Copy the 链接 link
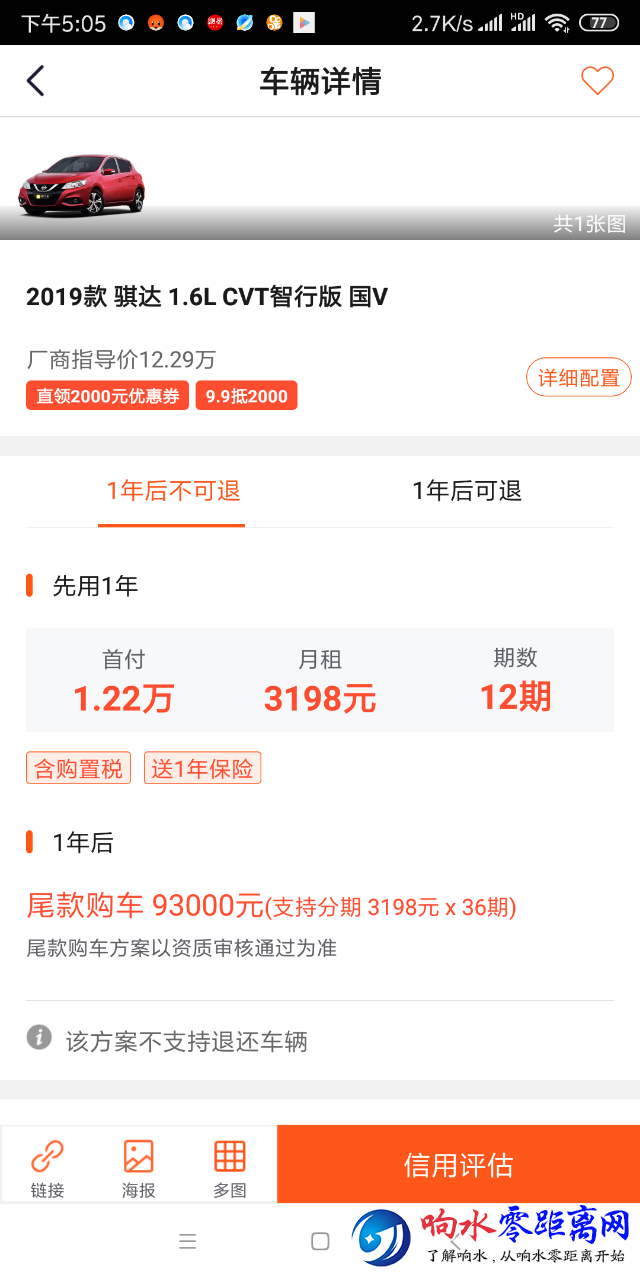The image size is (640, 1280). coord(47,1167)
